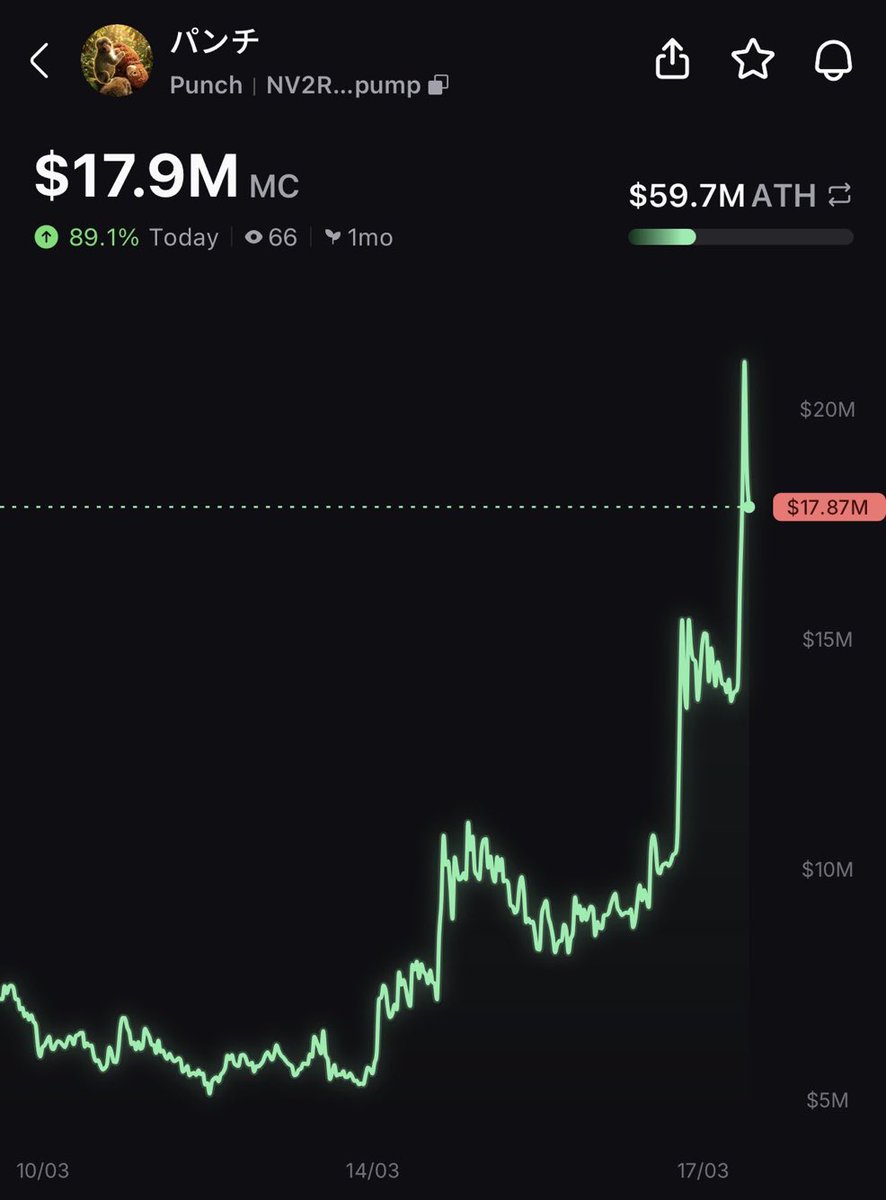Share the Punch token page
Screen dimensions: 886x1200
point(673,62)
